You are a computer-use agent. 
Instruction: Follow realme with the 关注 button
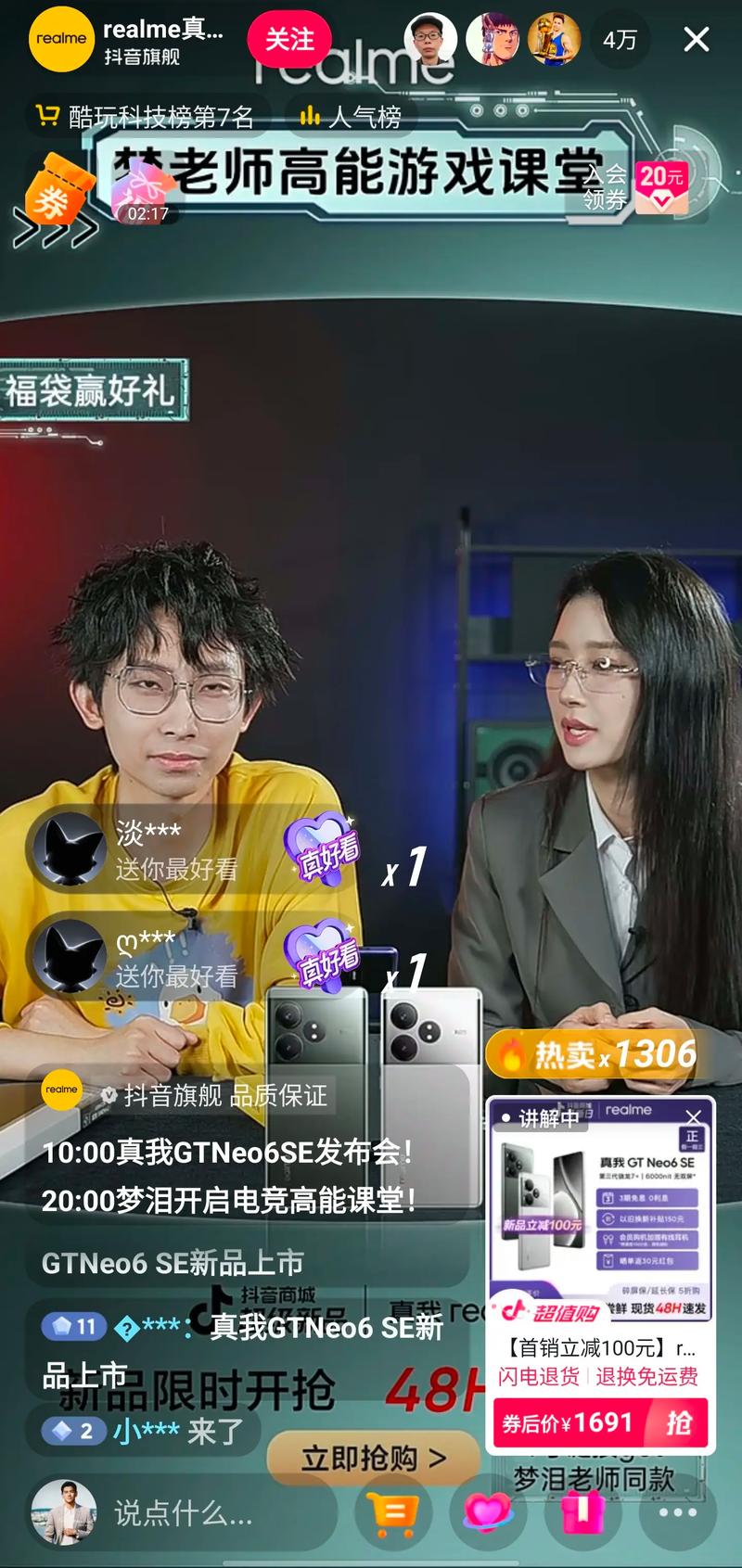288,39
